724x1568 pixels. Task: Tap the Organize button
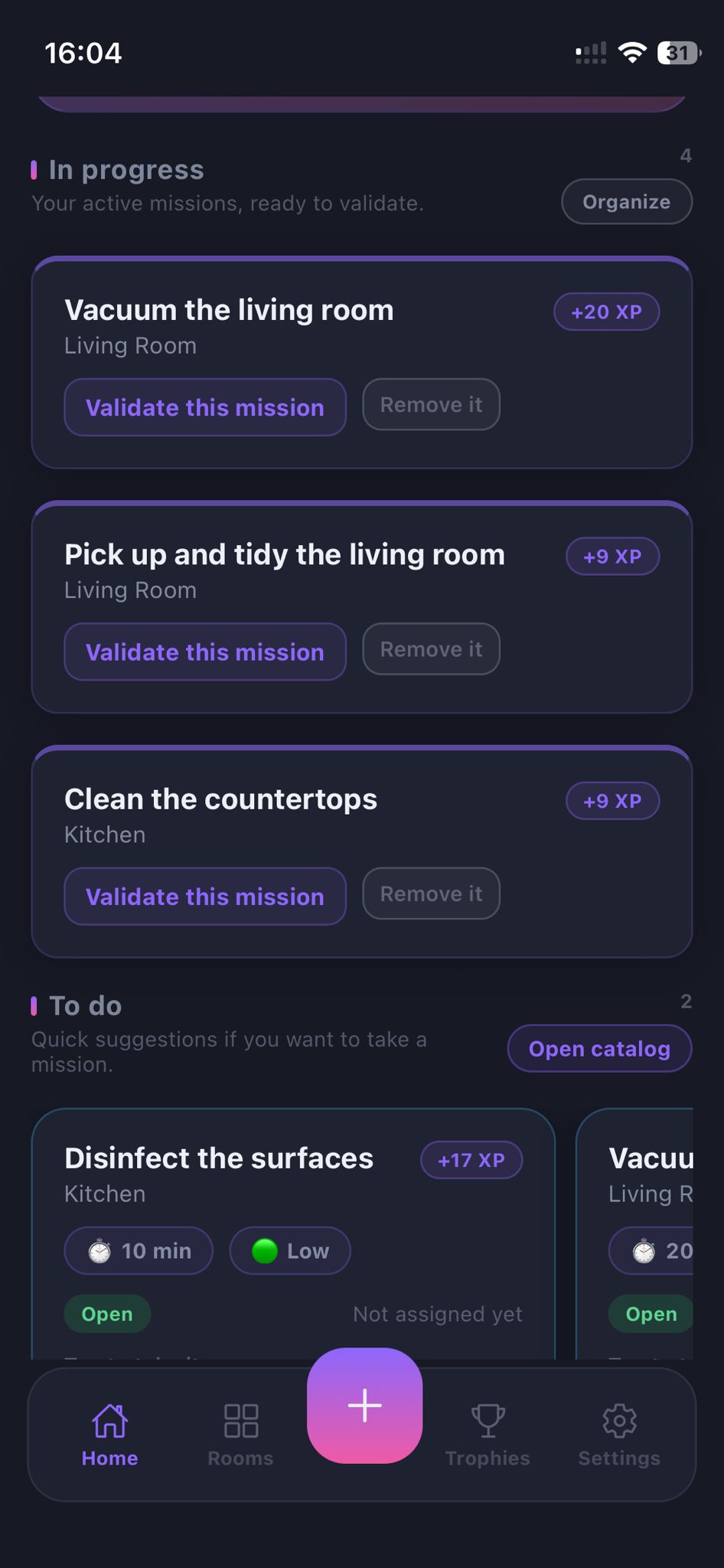pyautogui.click(x=626, y=202)
